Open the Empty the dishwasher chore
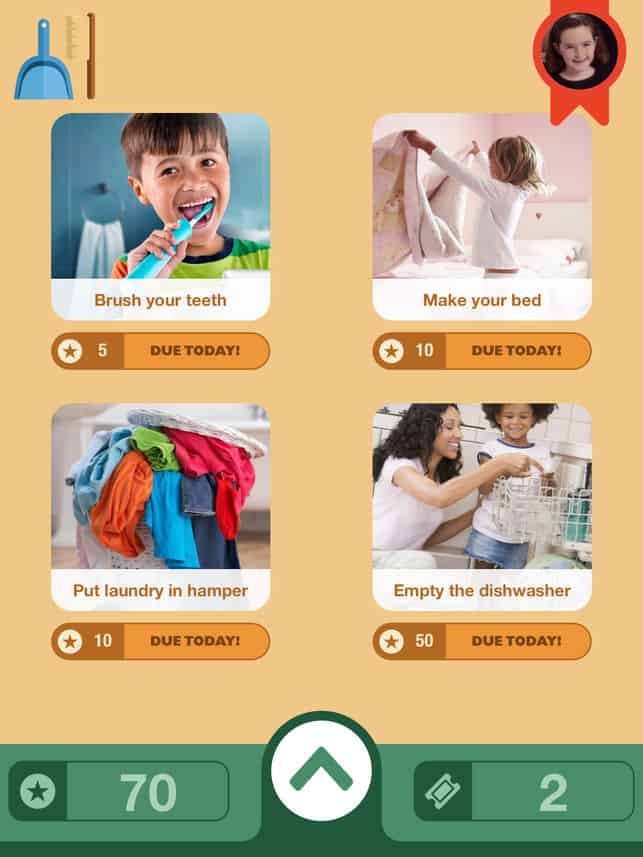 tap(481, 506)
